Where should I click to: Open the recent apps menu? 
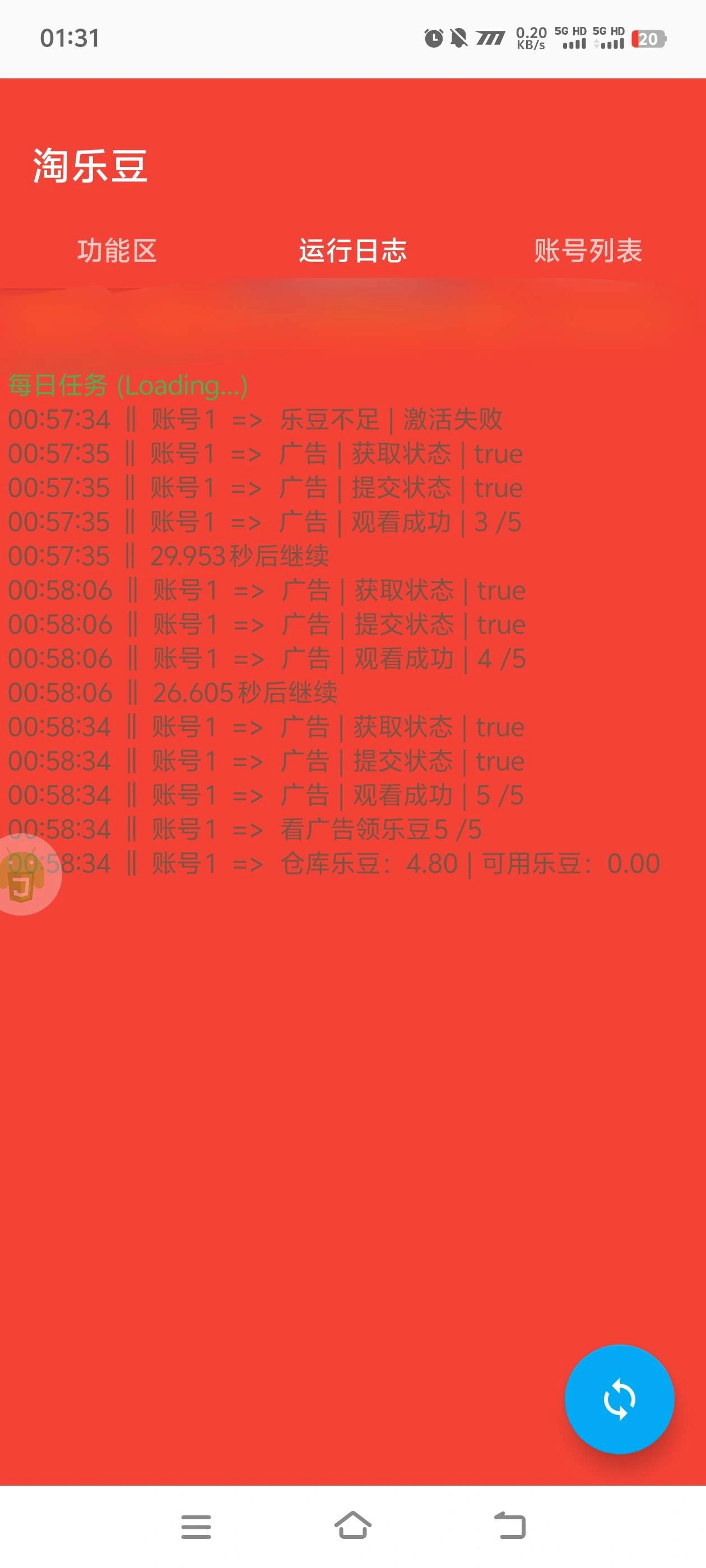(196, 1526)
